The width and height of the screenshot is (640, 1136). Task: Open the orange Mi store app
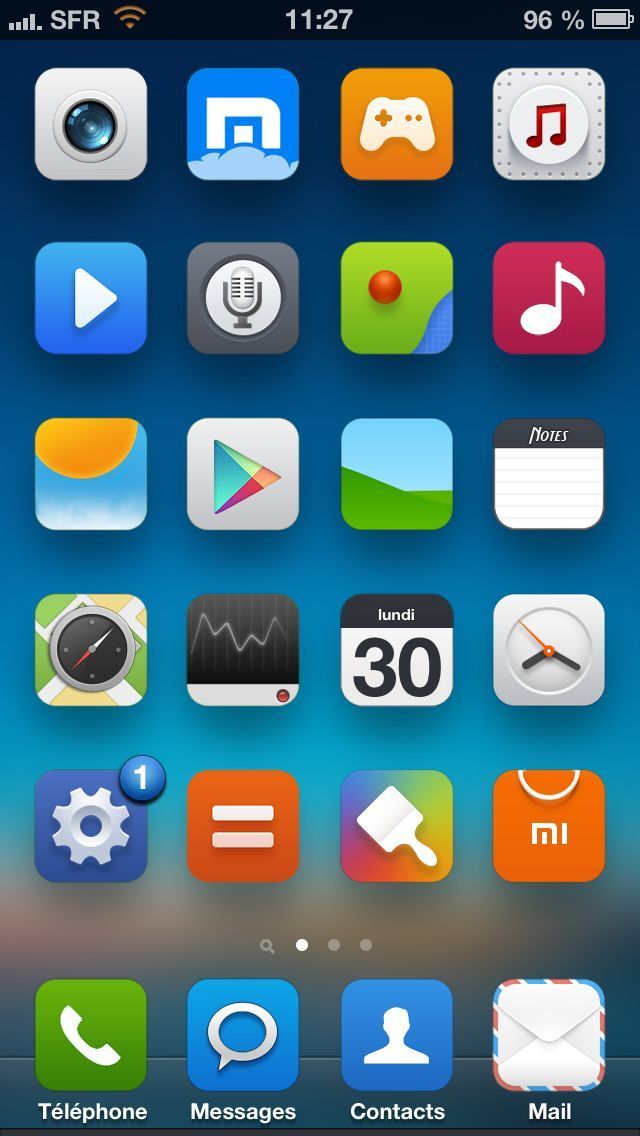tap(549, 826)
